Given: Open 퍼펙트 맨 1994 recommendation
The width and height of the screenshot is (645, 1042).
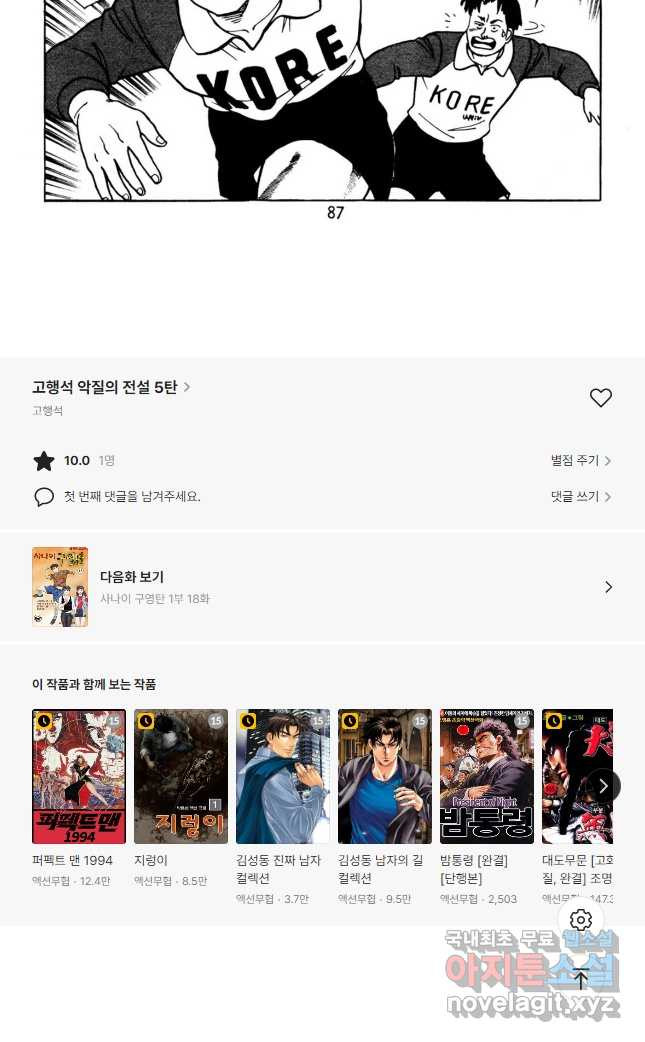Looking at the screenshot, I should (x=79, y=777).
